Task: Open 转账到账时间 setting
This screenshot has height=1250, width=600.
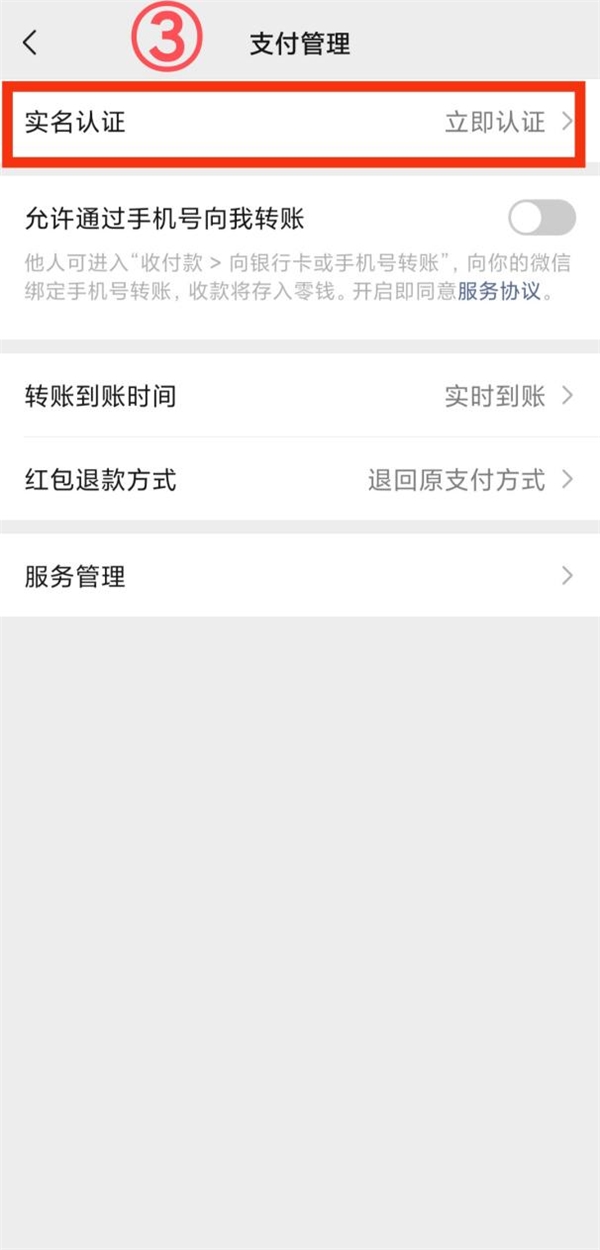Action: (x=300, y=396)
